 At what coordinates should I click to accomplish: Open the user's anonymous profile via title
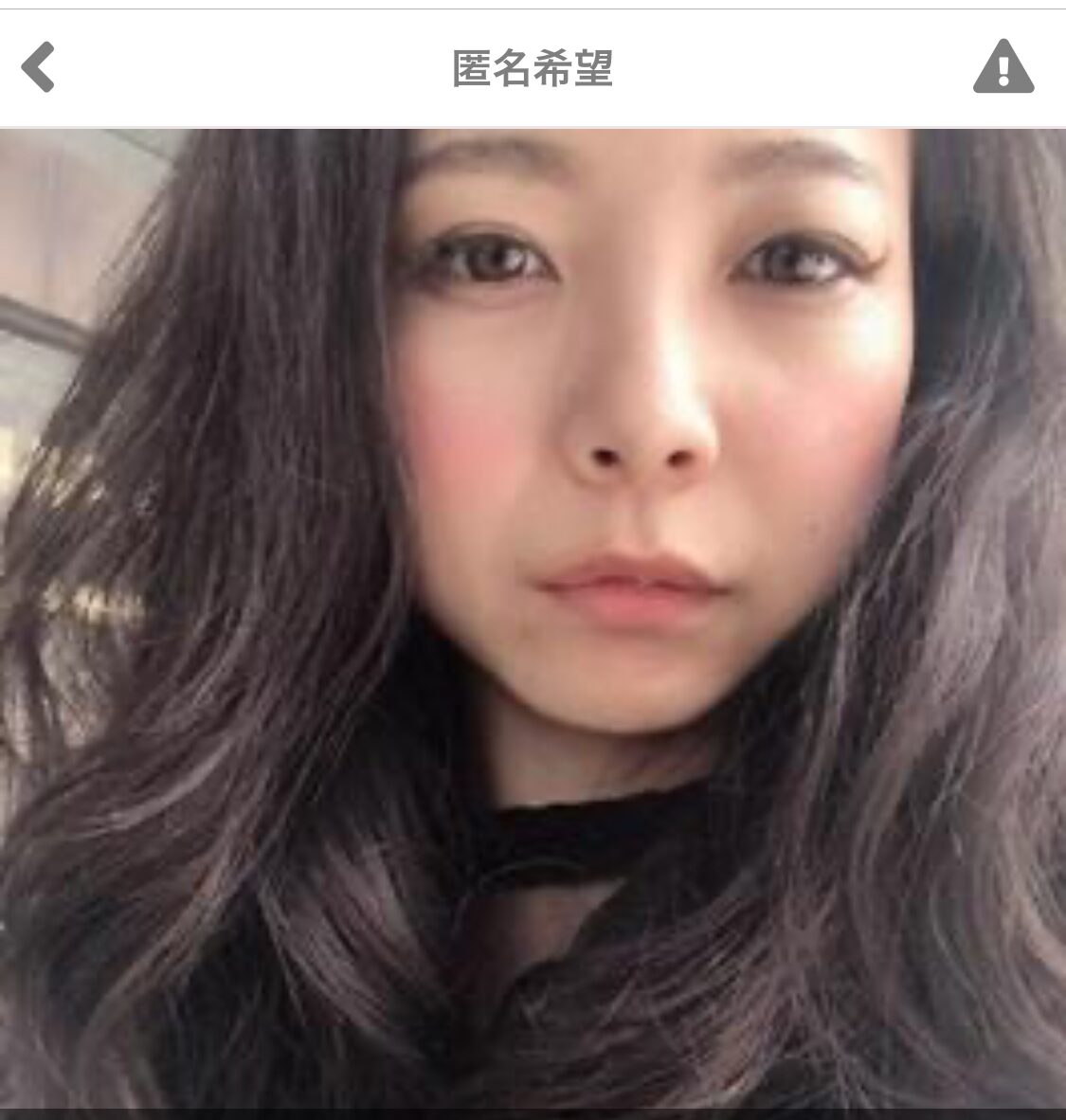tap(533, 68)
